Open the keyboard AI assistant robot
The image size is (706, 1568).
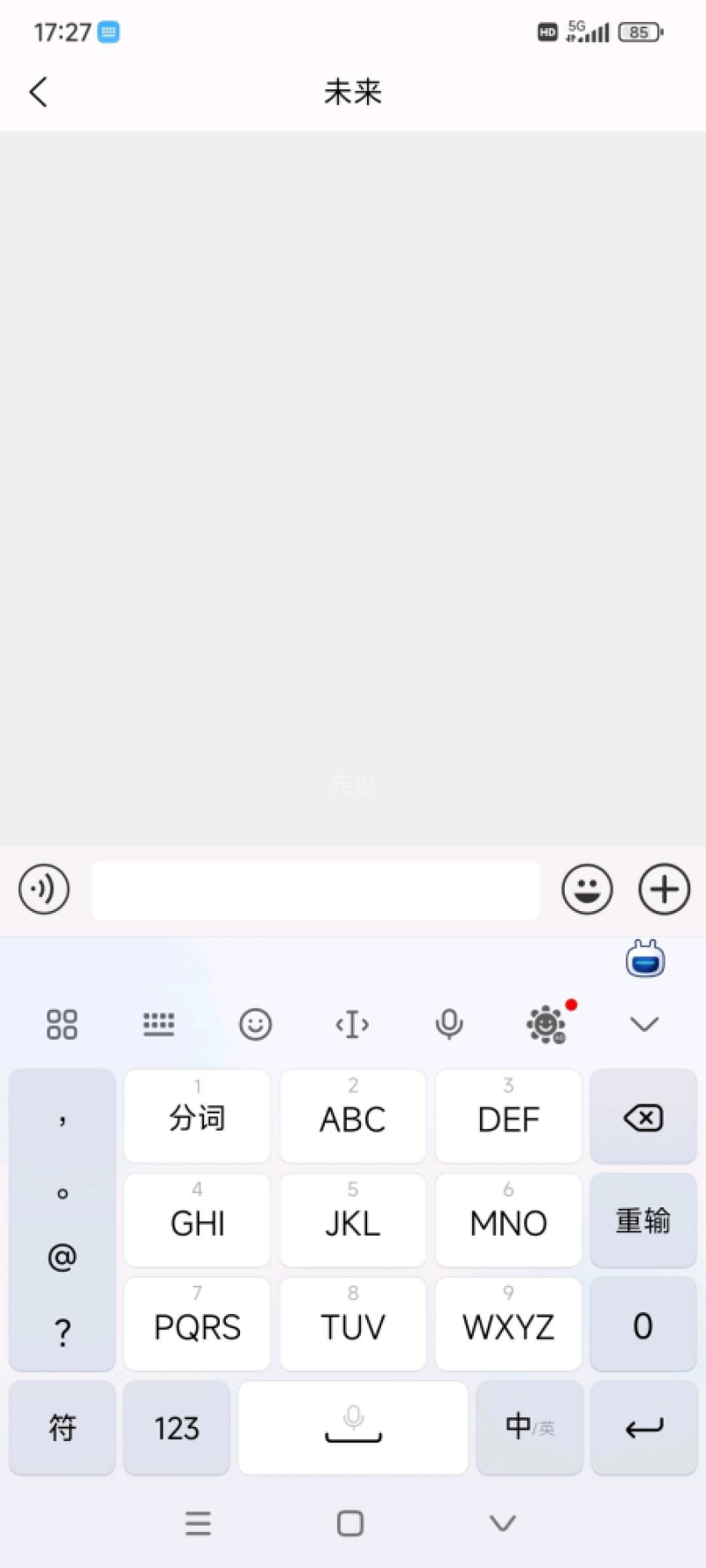(645, 959)
